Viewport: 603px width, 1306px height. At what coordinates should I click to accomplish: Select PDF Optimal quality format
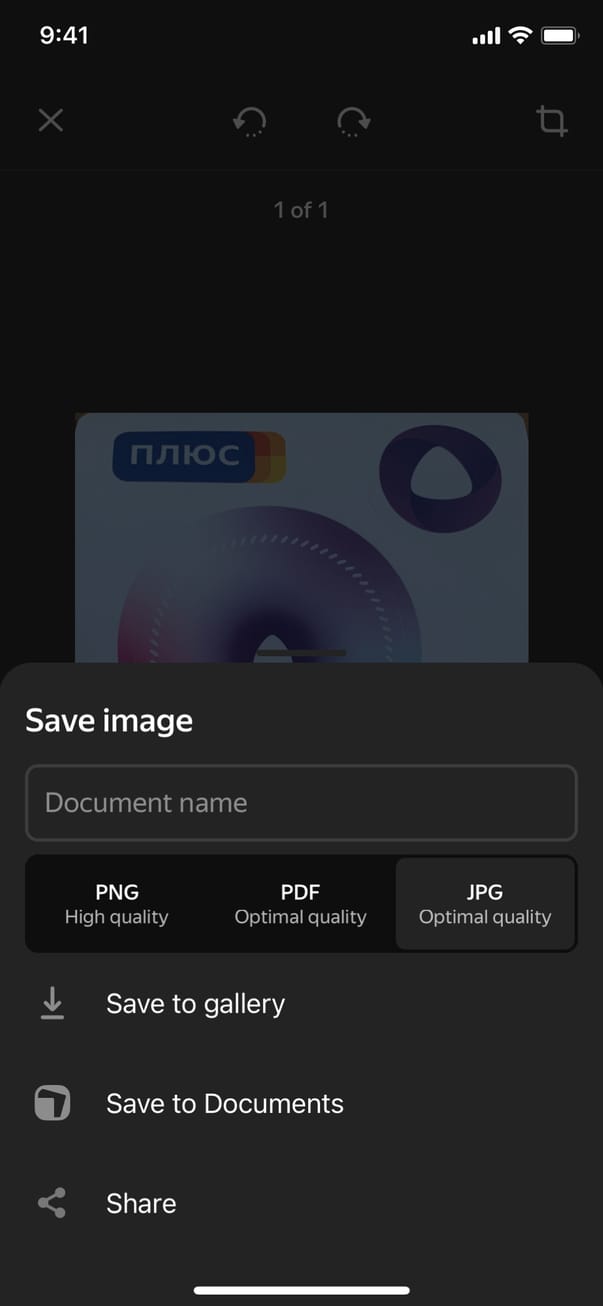tap(301, 903)
